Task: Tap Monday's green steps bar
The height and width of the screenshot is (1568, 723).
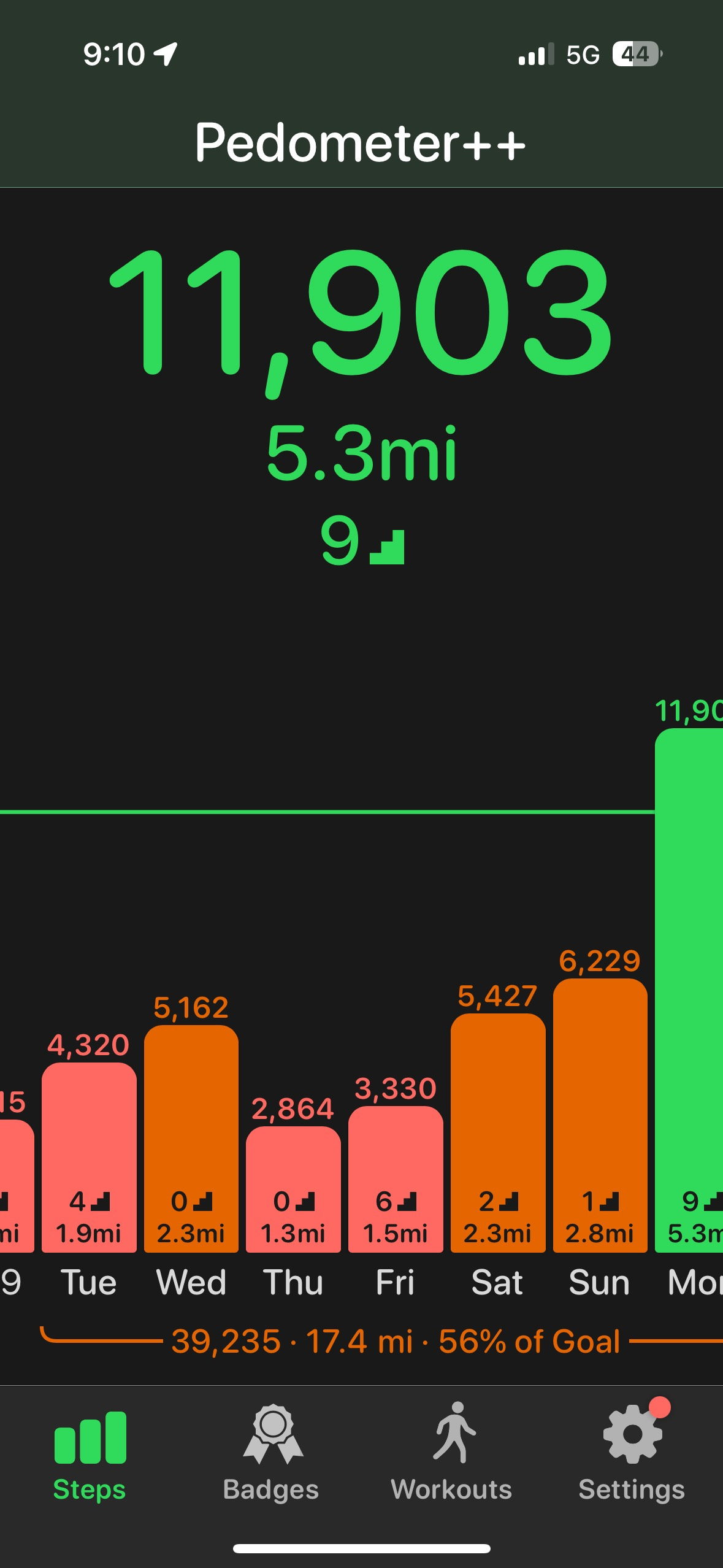Action: click(x=689, y=990)
